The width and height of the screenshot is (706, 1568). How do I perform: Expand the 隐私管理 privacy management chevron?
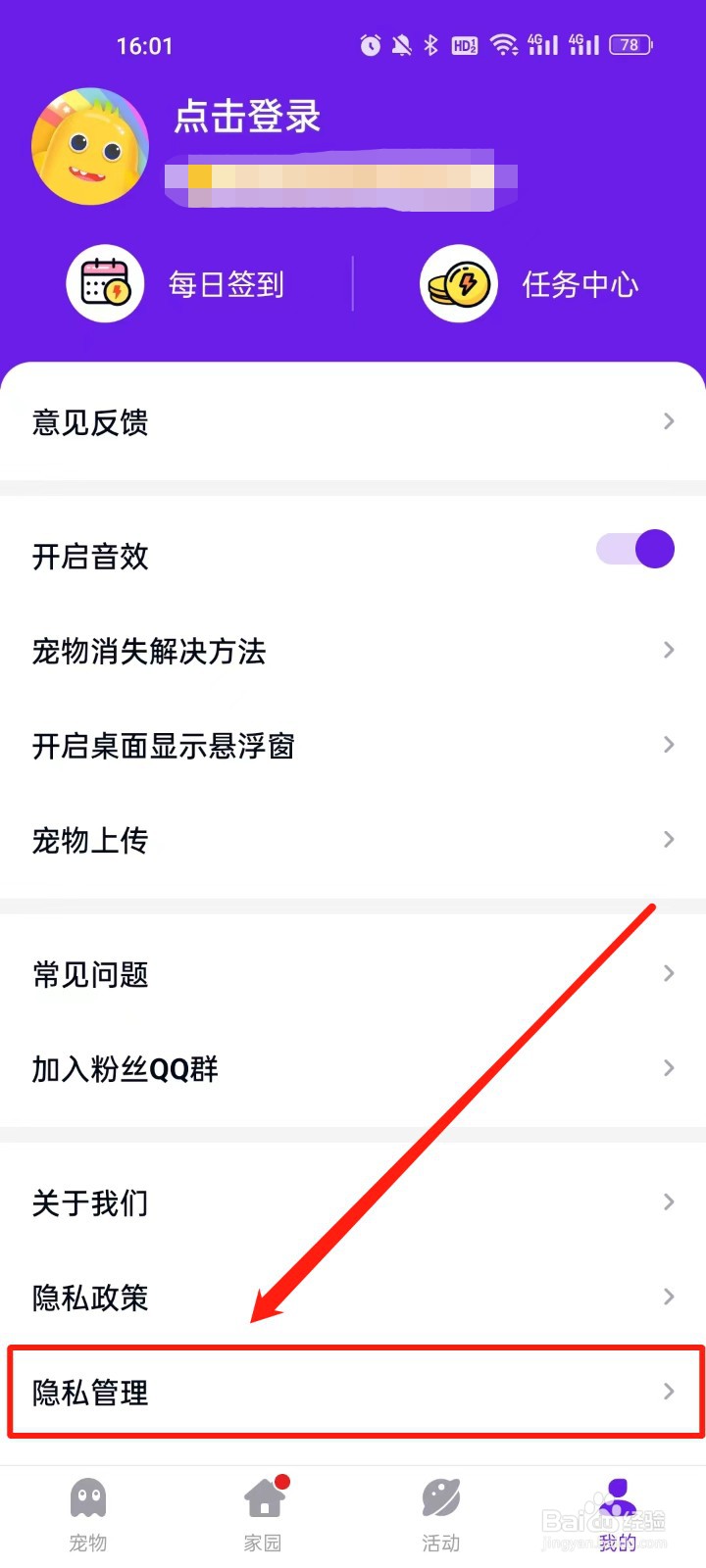click(670, 1392)
